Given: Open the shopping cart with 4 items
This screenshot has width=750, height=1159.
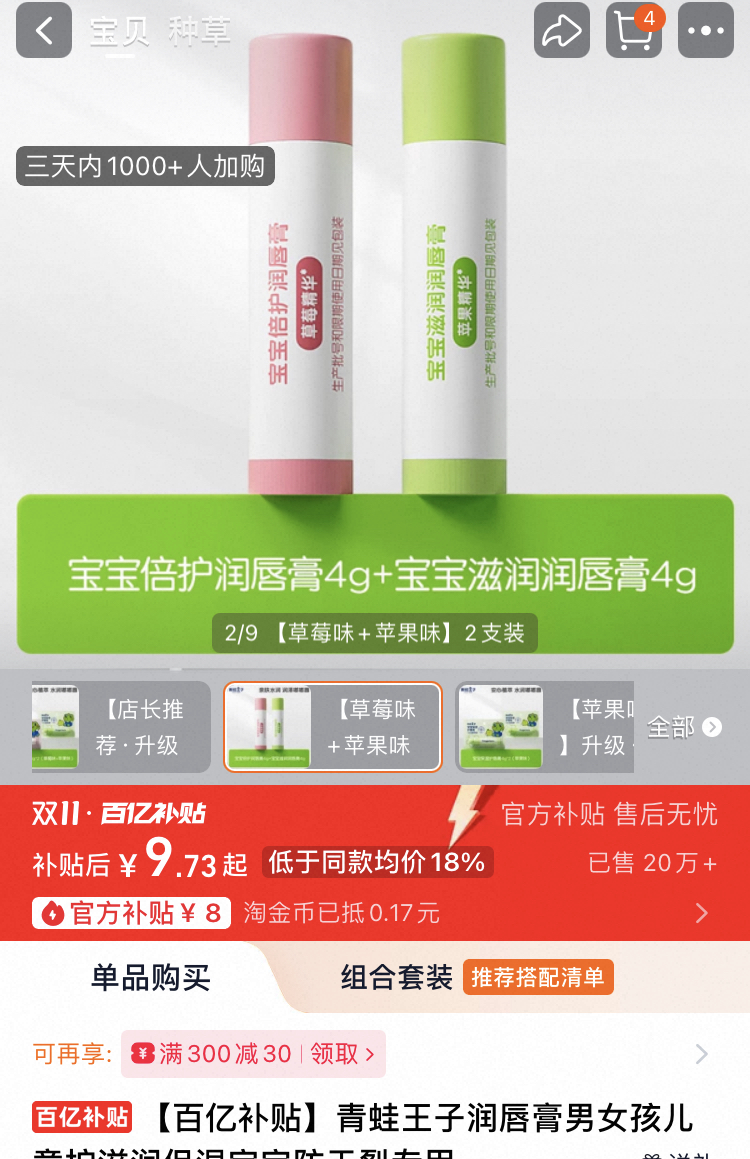Looking at the screenshot, I should click(633, 32).
